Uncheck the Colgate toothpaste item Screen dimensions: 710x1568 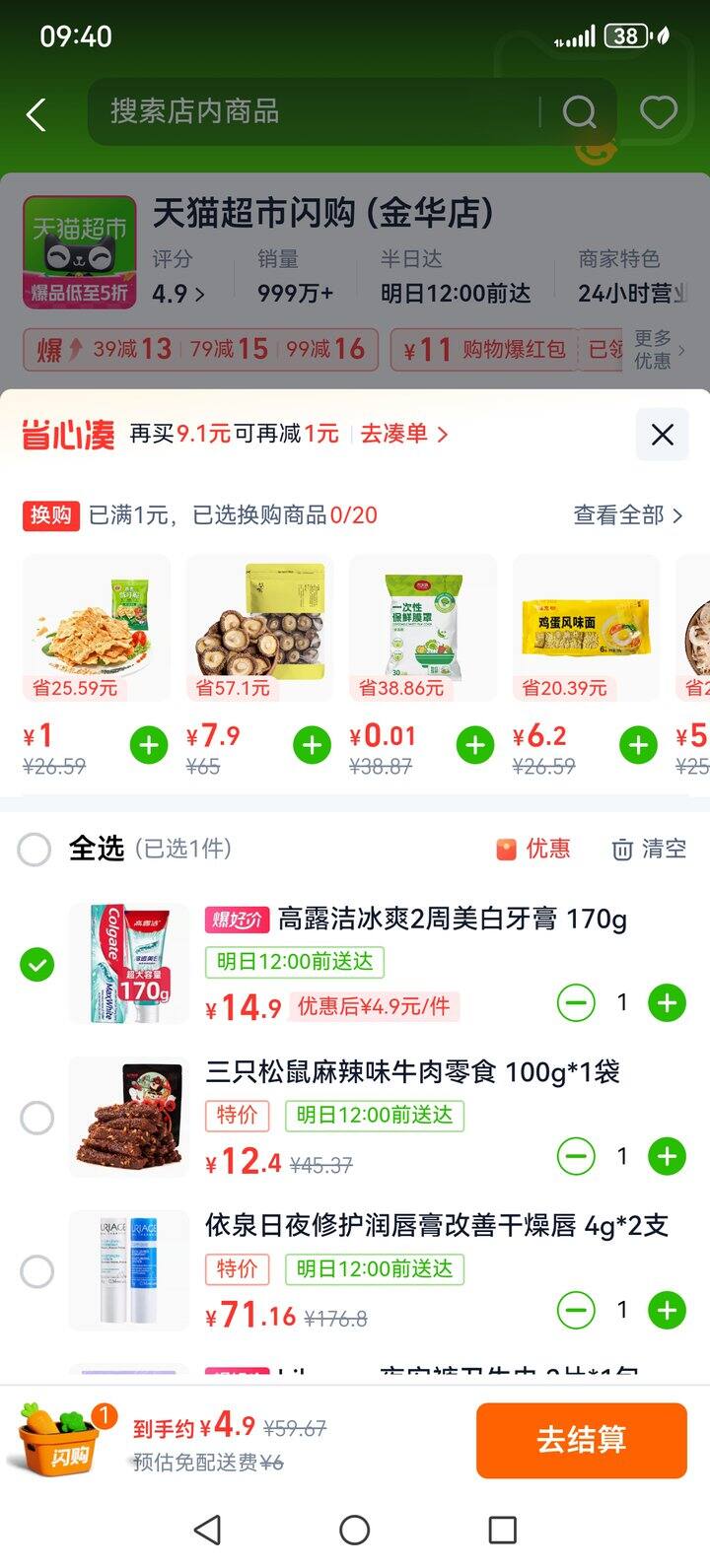[37, 965]
